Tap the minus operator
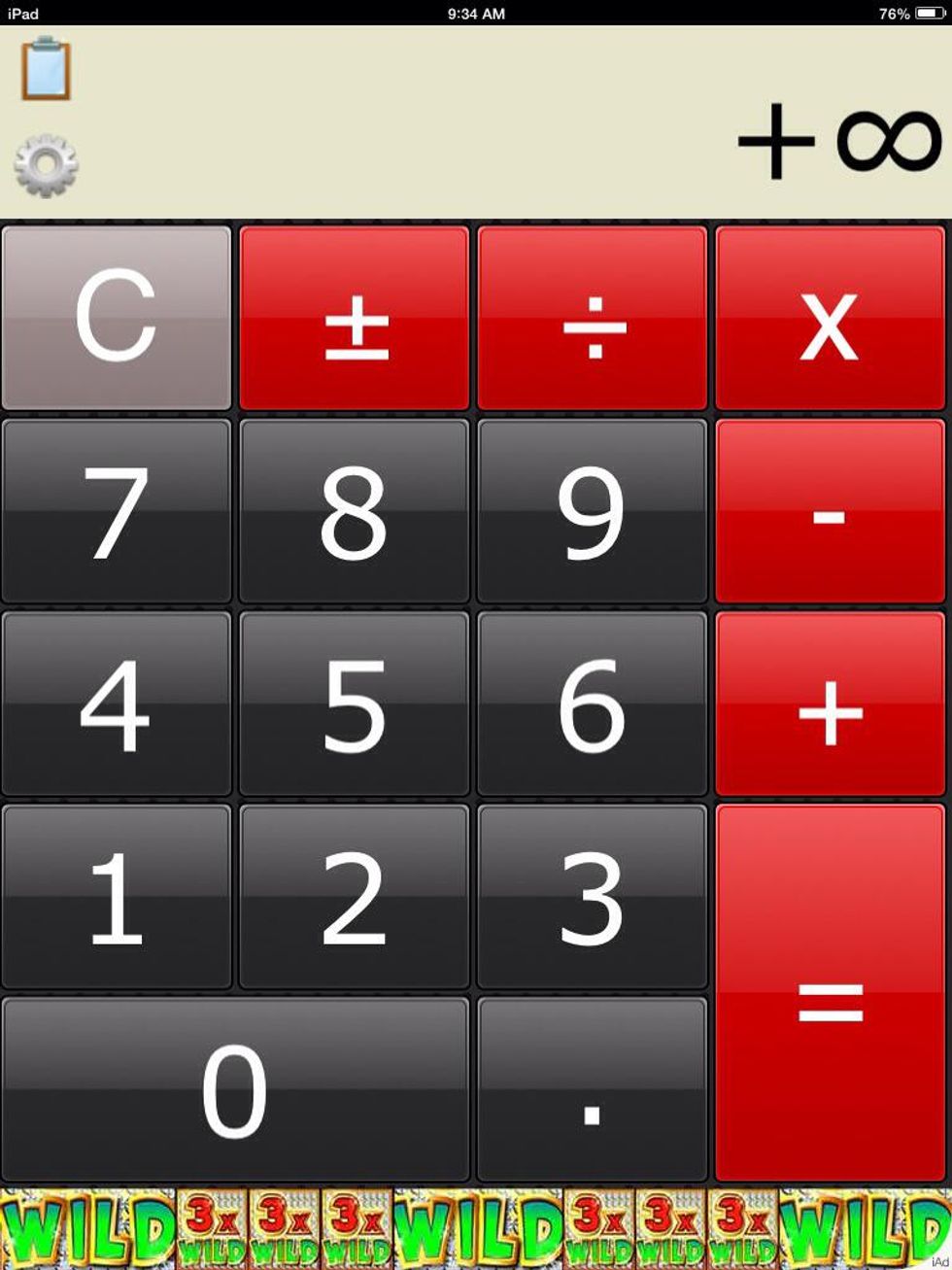The image size is (952, 1270). [x=830, y=511]
